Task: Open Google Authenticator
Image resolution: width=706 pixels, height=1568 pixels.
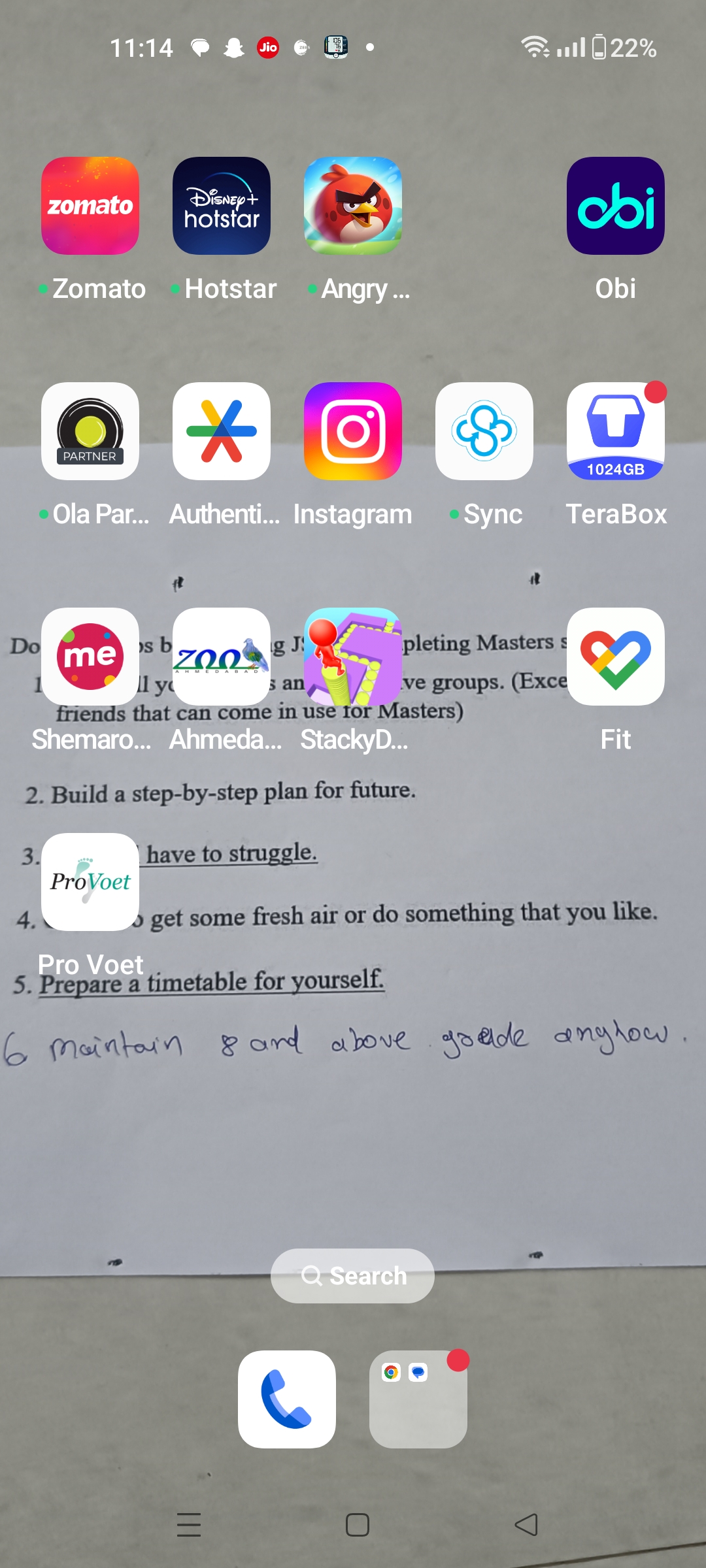Action: pyautogui.click(x=222, y=431)
